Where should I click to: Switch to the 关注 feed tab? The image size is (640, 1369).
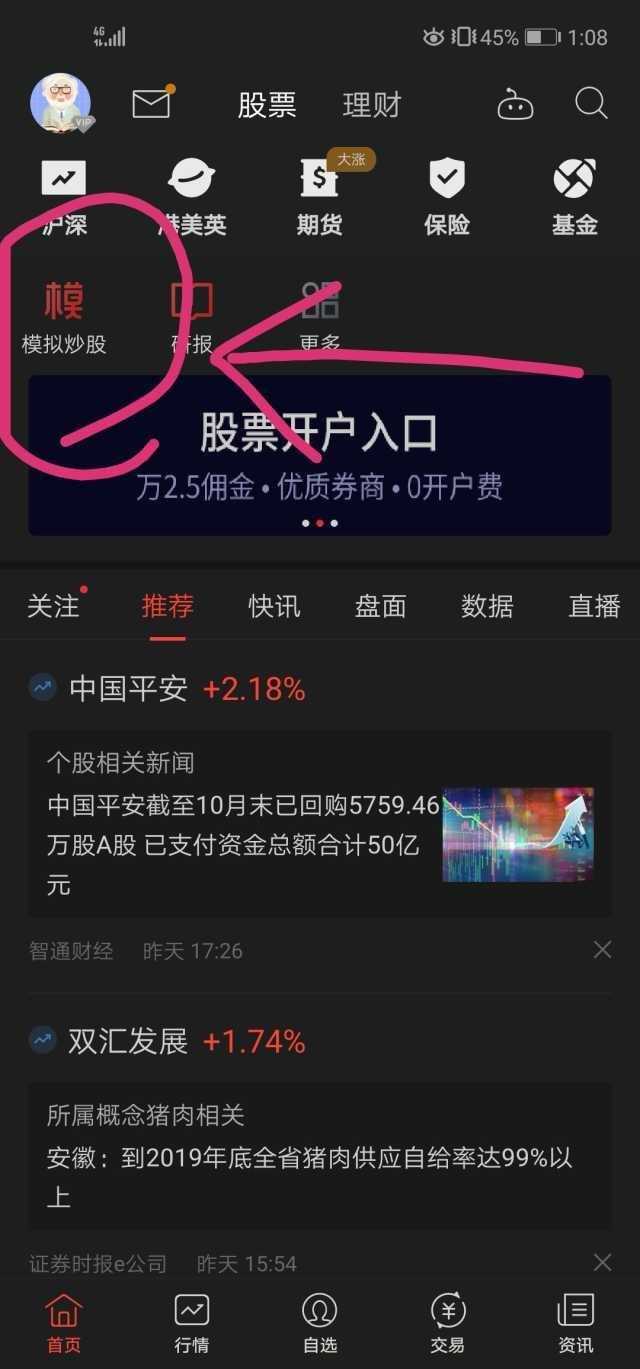53,606
